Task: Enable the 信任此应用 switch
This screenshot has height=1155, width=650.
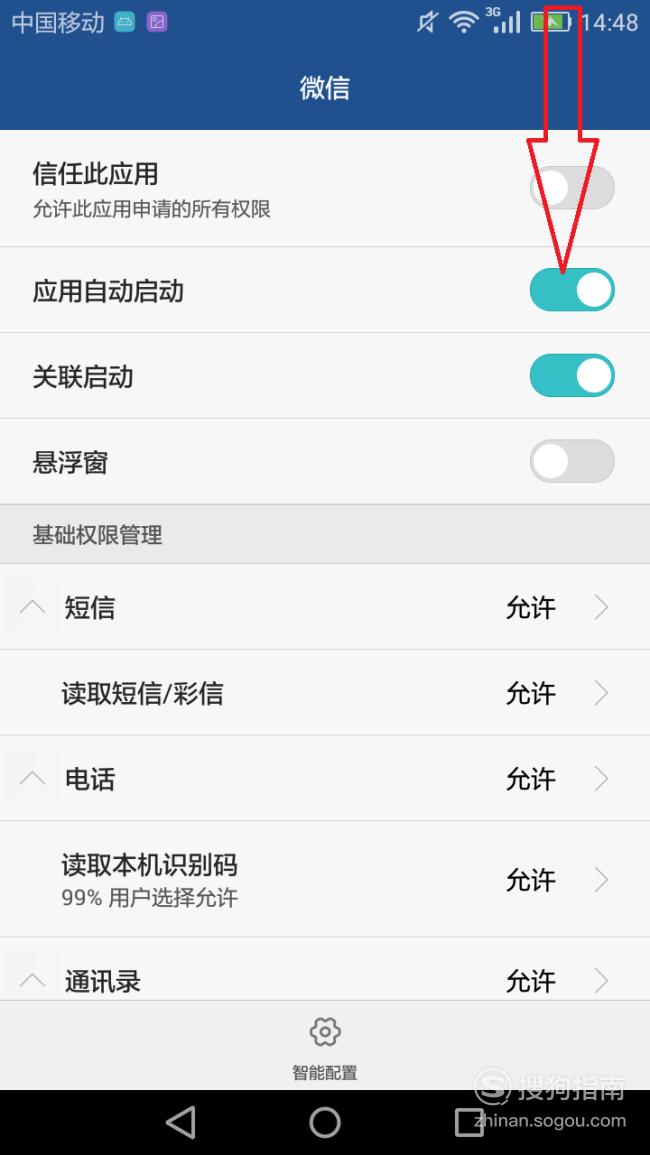Action: tap(572, 188)
